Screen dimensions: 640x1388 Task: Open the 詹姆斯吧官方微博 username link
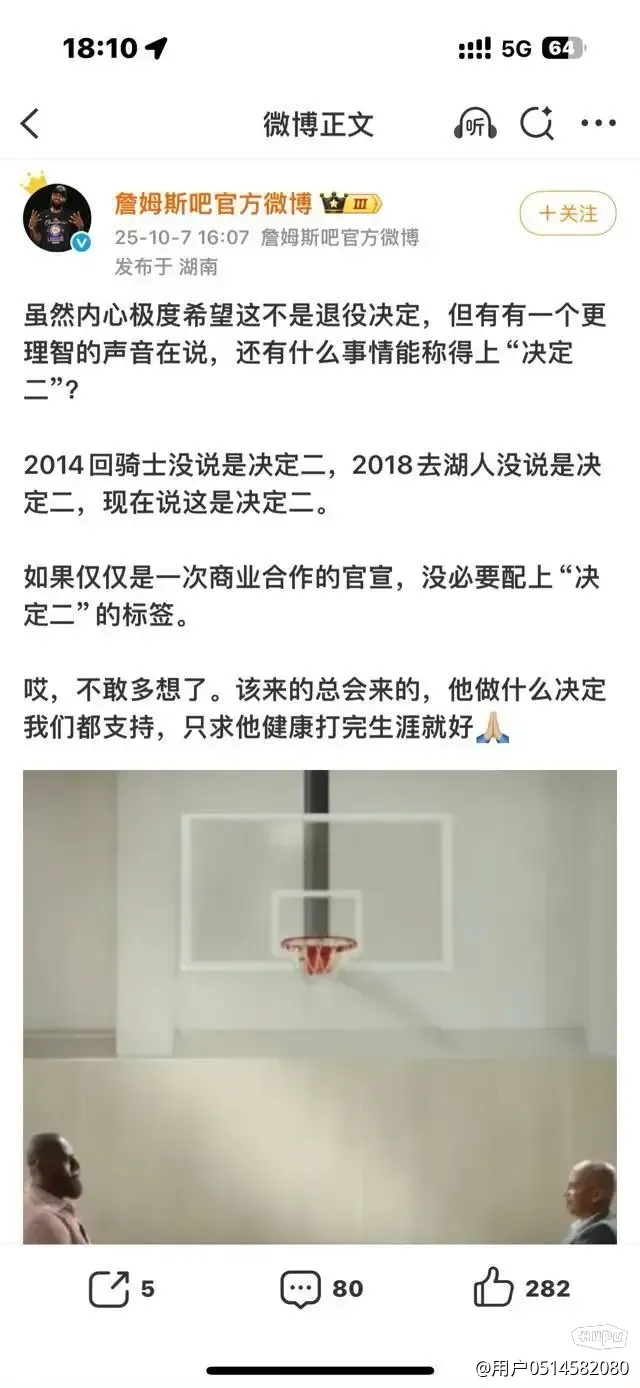[213, 205]
